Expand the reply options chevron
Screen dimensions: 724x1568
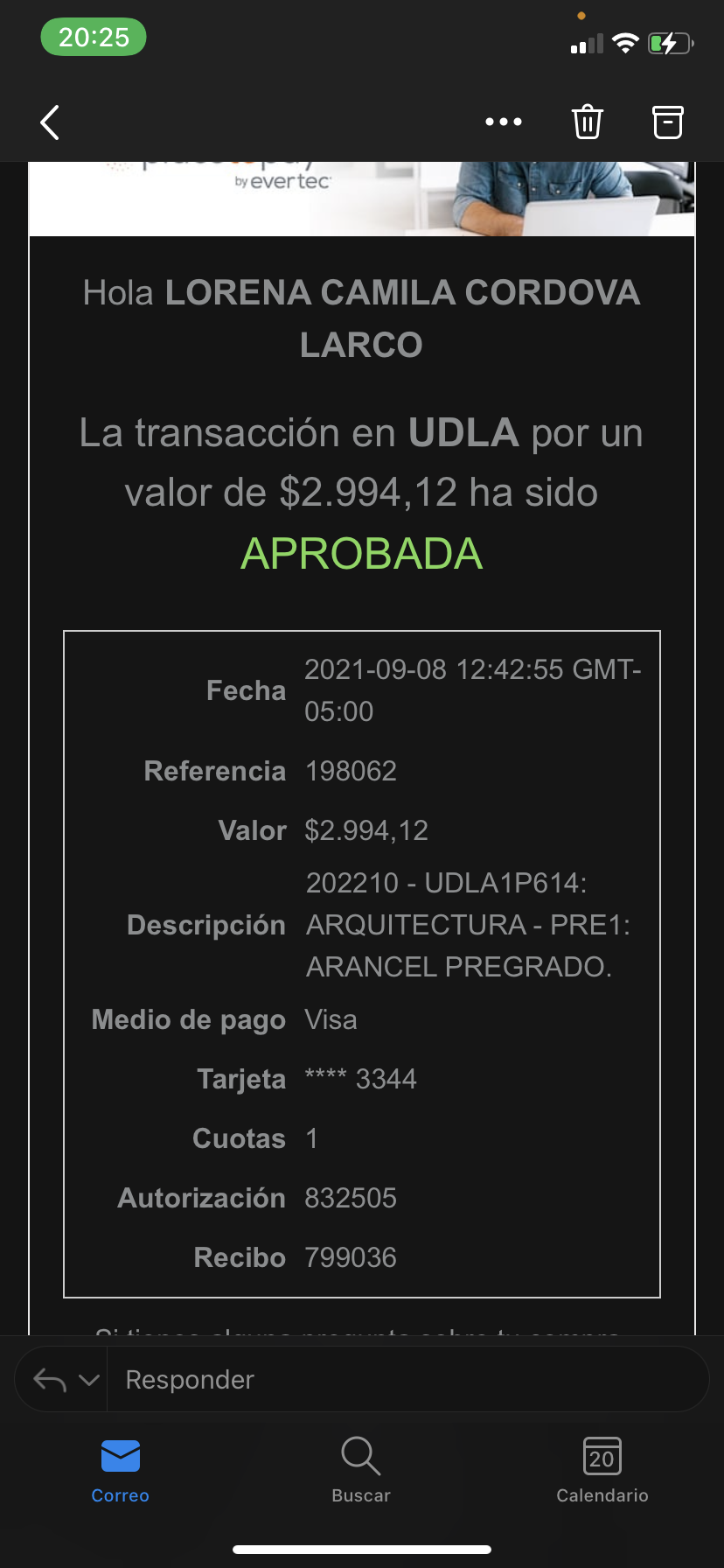[x=89, y=1380]
